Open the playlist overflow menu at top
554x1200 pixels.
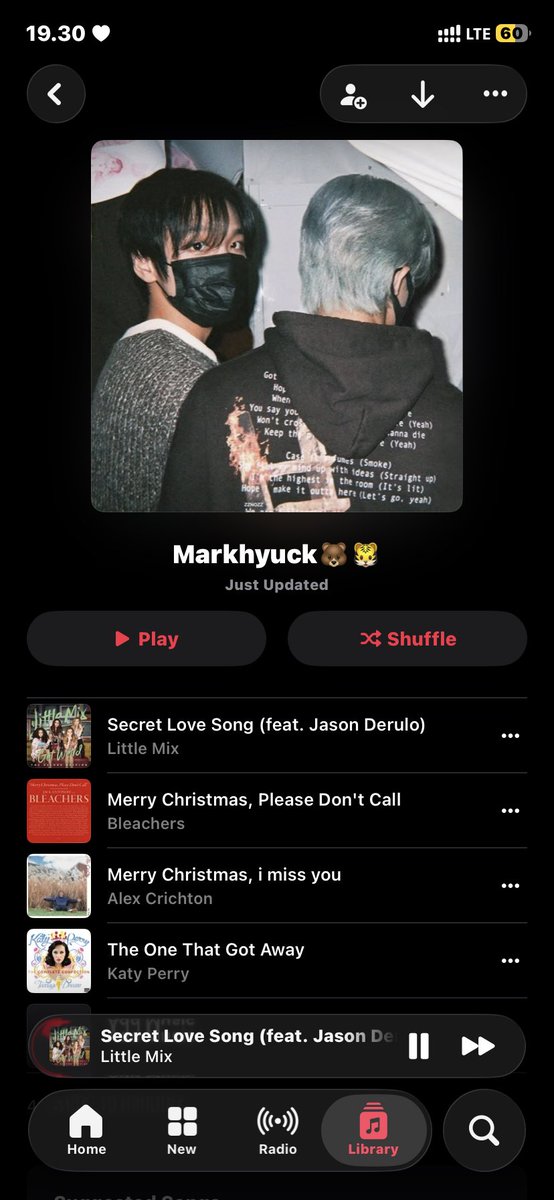click(495, 94)
